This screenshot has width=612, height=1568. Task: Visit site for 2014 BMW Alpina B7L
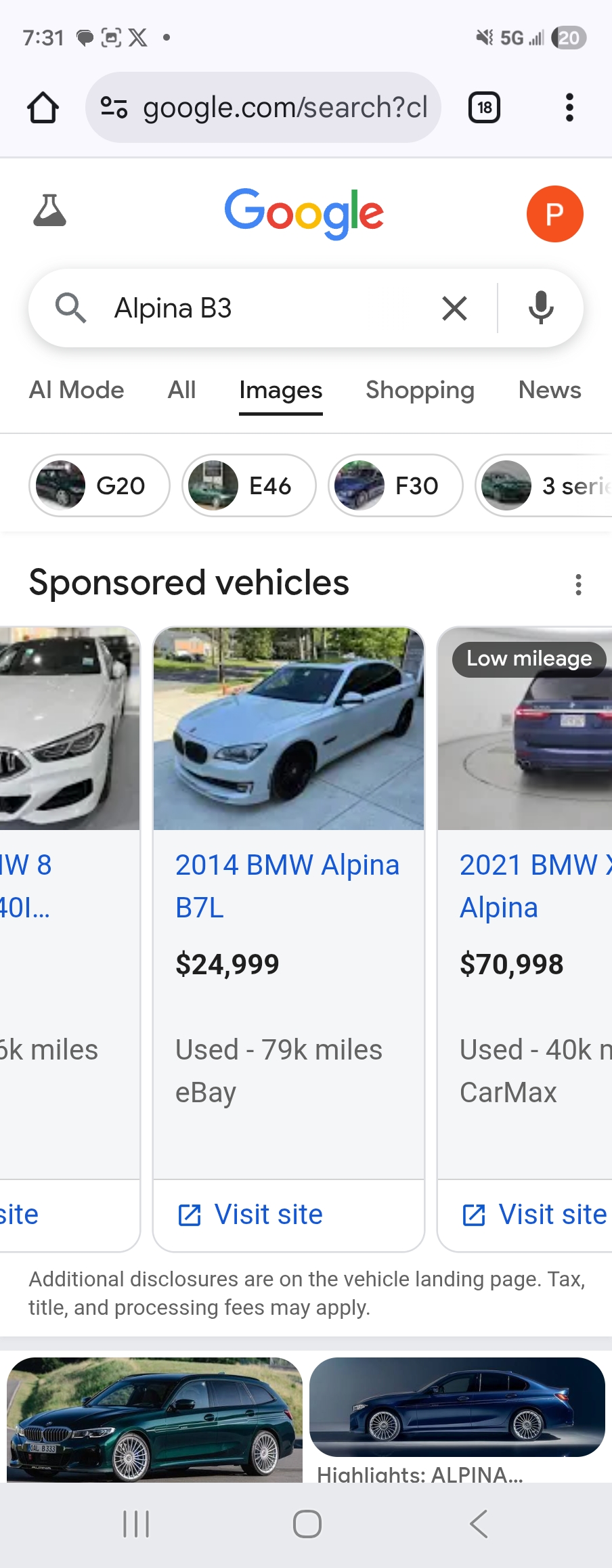(x=268, y=1215)
